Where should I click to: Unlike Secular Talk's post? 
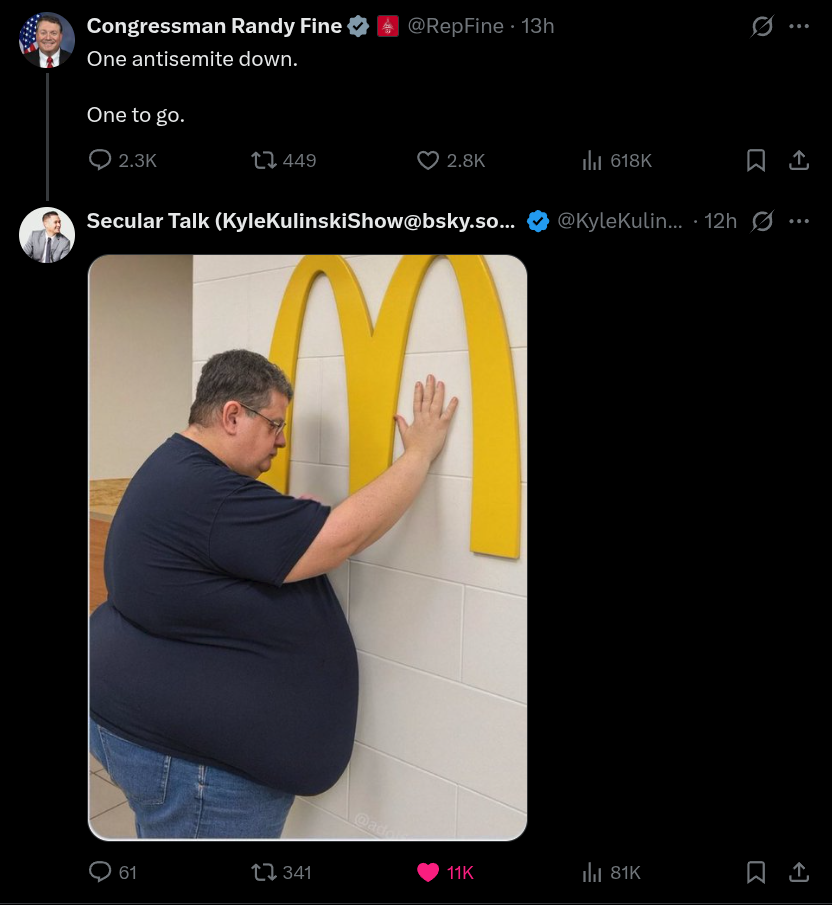coord(428,873)
